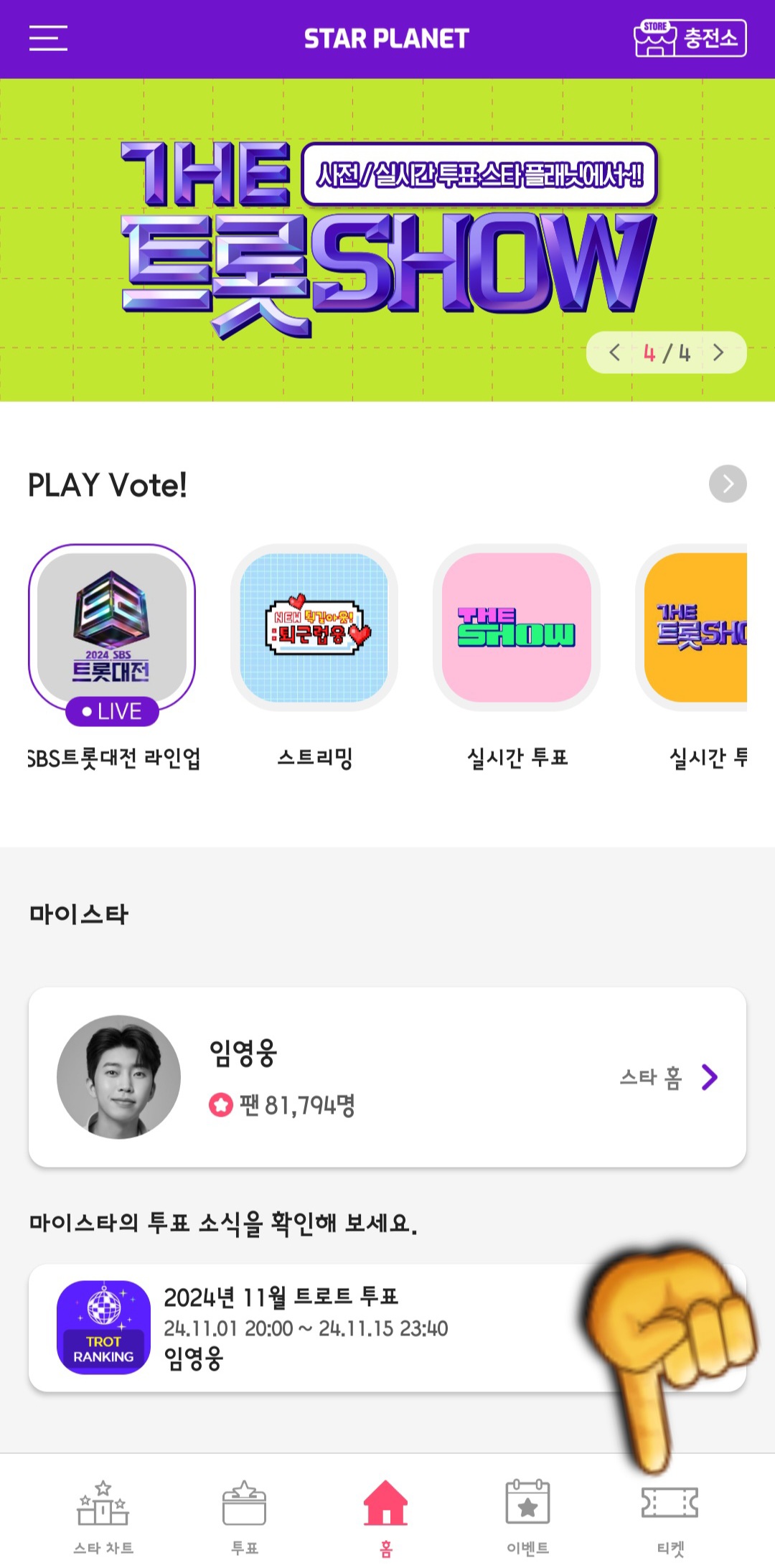Open 스타 홈 for 임영웅
The height and width of the screenshot is (1568, 775).
tap(667, 1076)
